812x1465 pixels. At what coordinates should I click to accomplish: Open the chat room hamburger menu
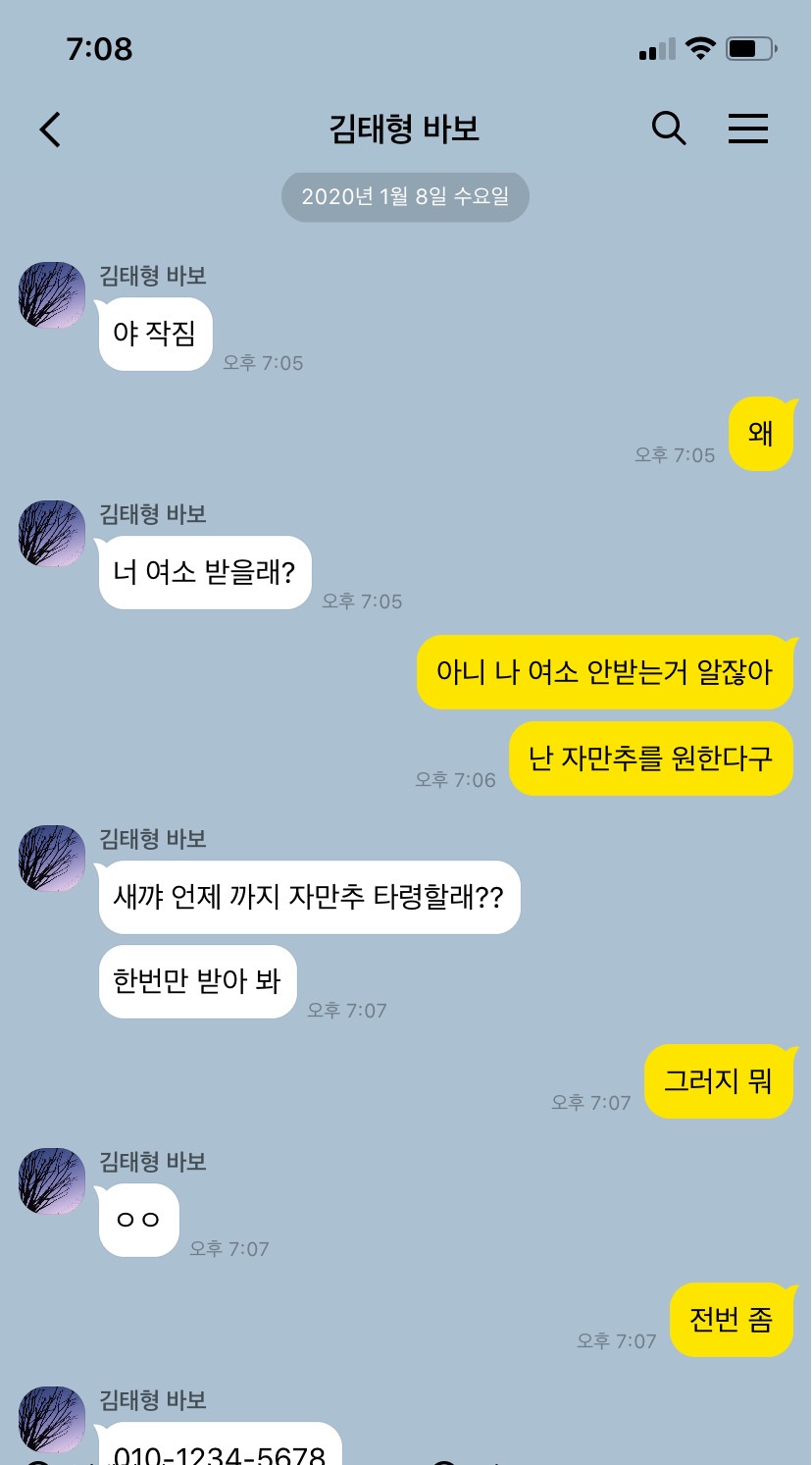point(747,129)
